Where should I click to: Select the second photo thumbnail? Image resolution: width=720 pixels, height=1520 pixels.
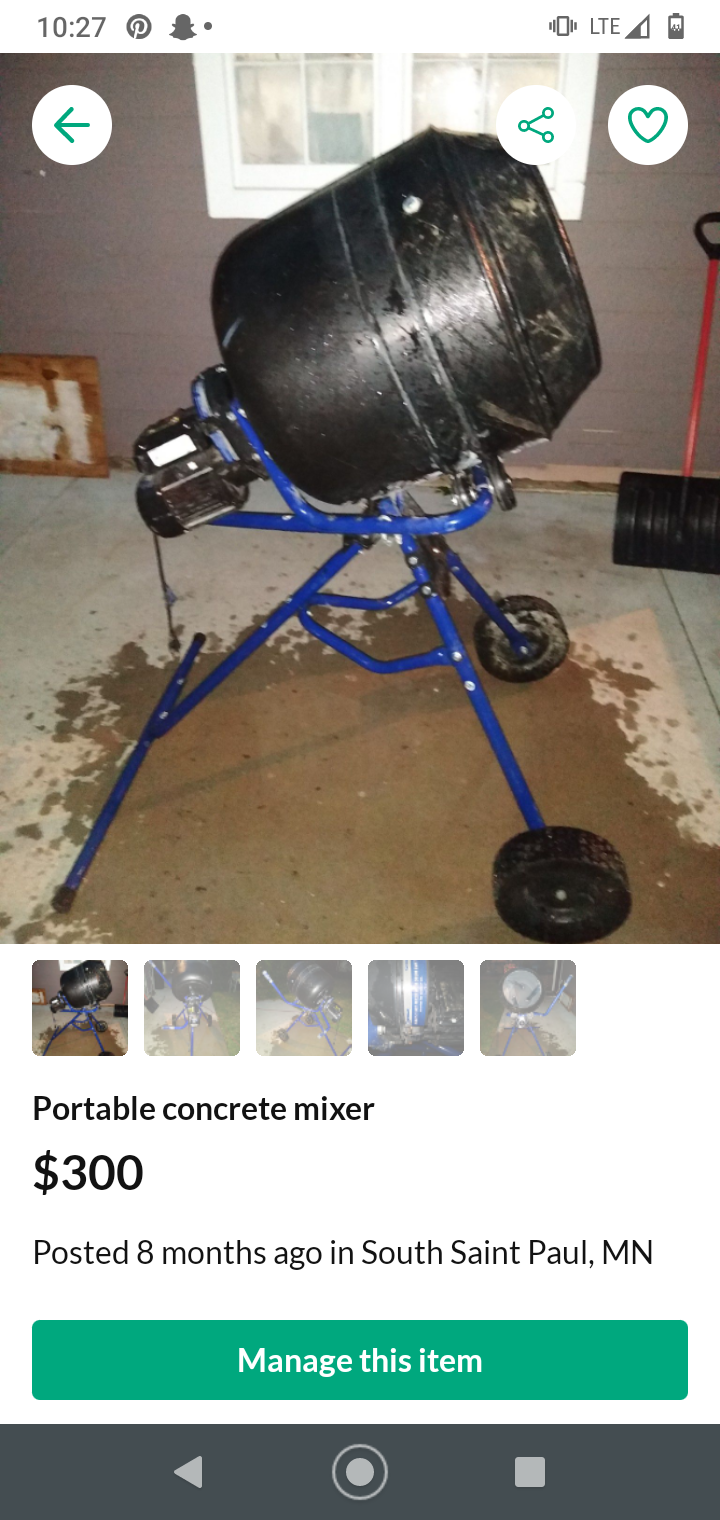(x=192, y=1008)
